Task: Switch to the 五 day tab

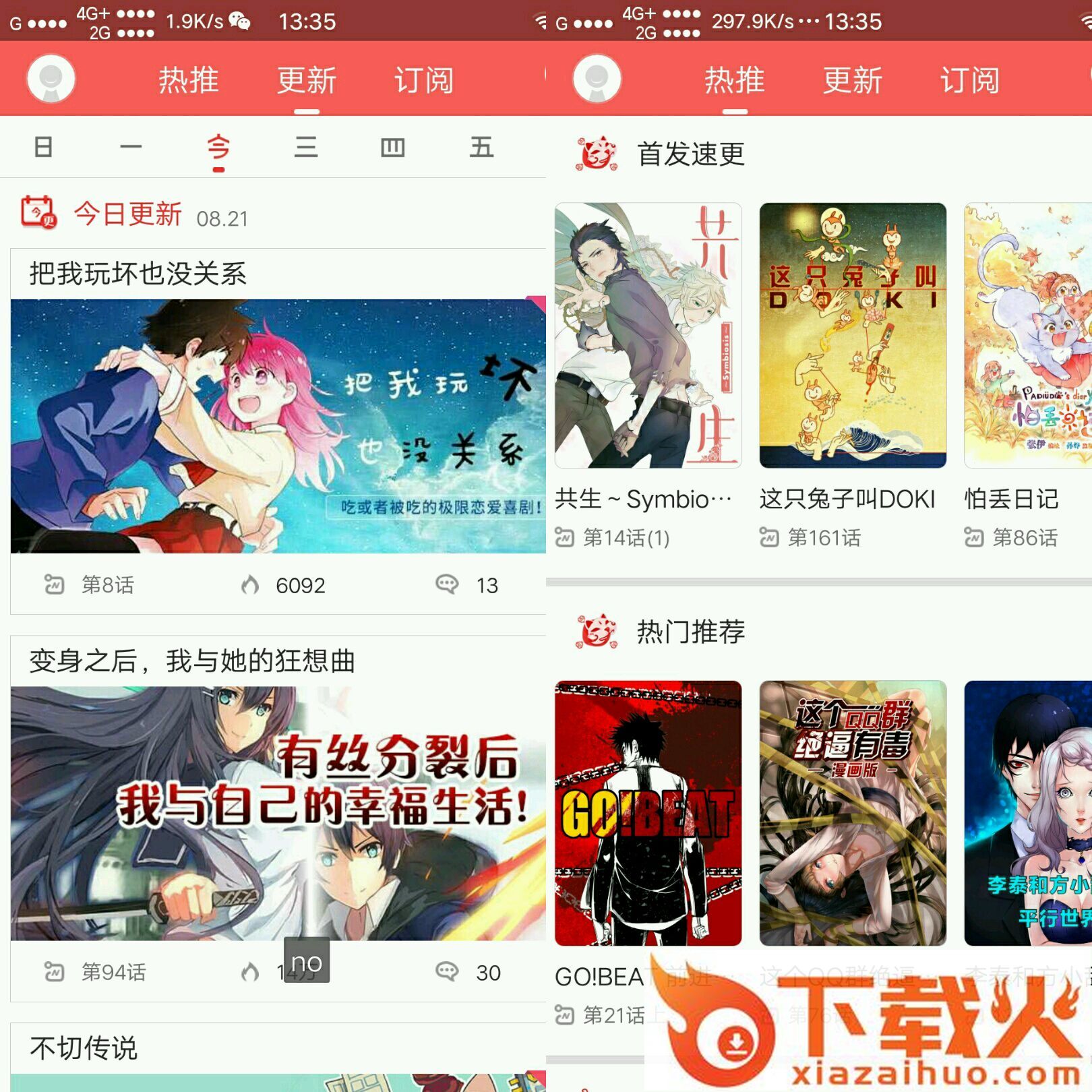Action: point(481,147)
